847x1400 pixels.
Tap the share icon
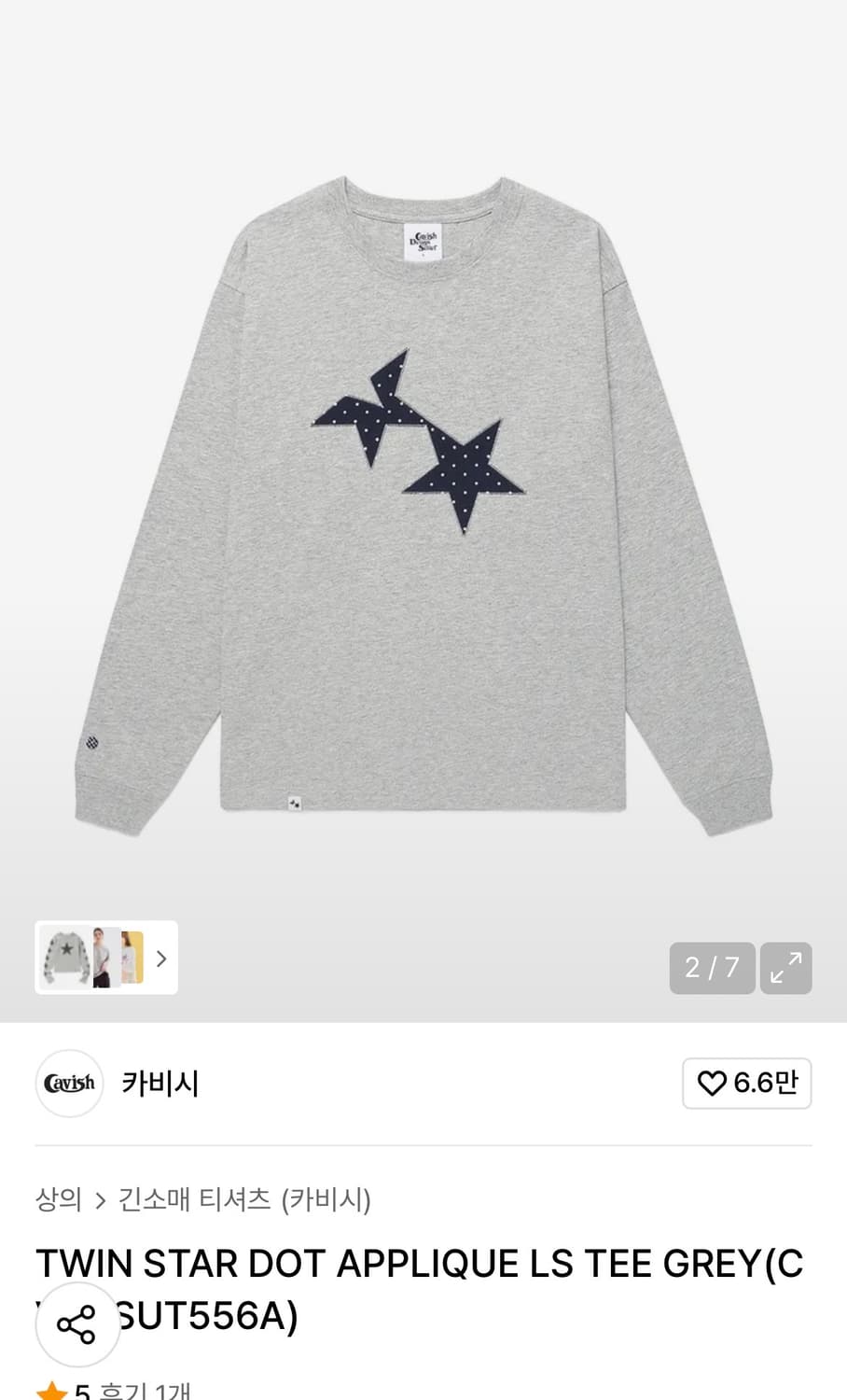[x=77, y=1323]
